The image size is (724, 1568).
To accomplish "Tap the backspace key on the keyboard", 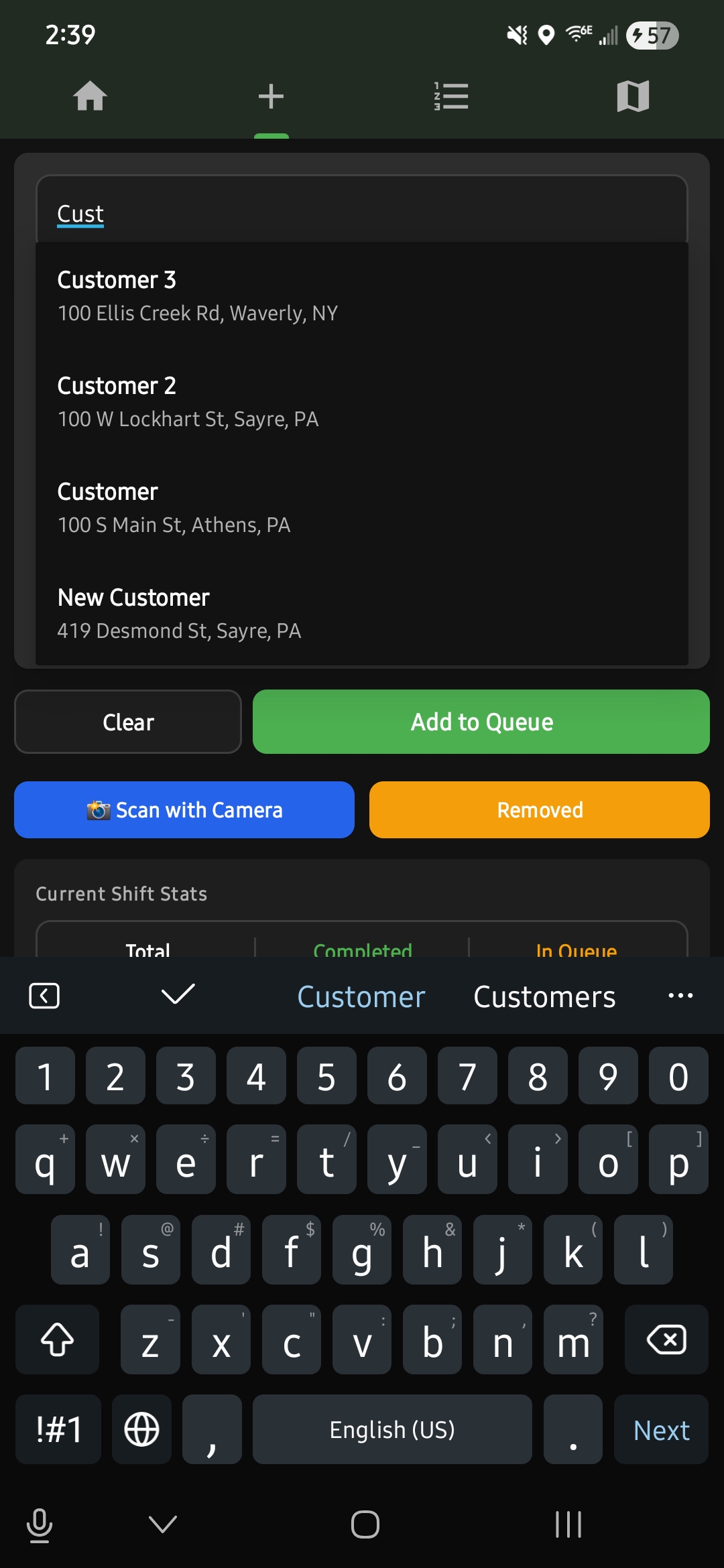I will point(666,1340).
